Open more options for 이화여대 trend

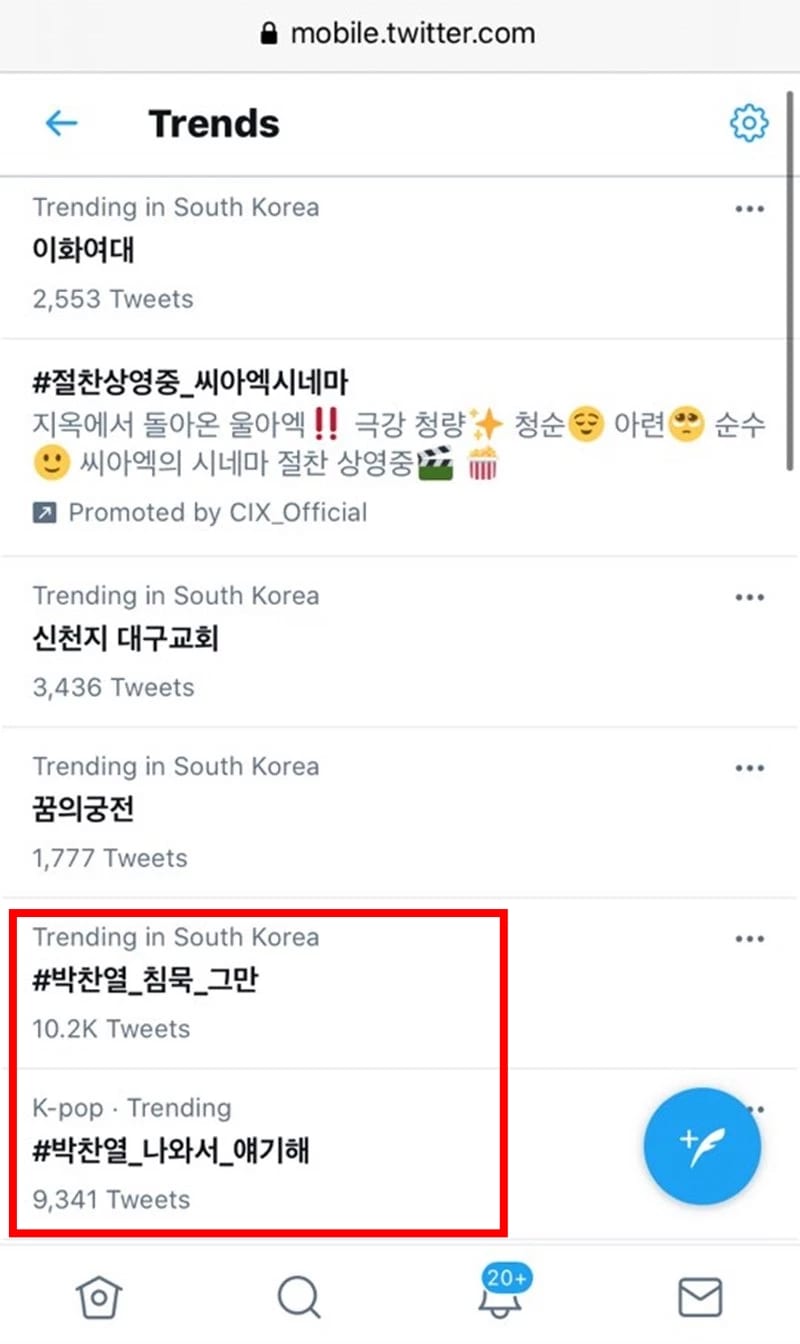pyautogui.click(x=749, y=209)
